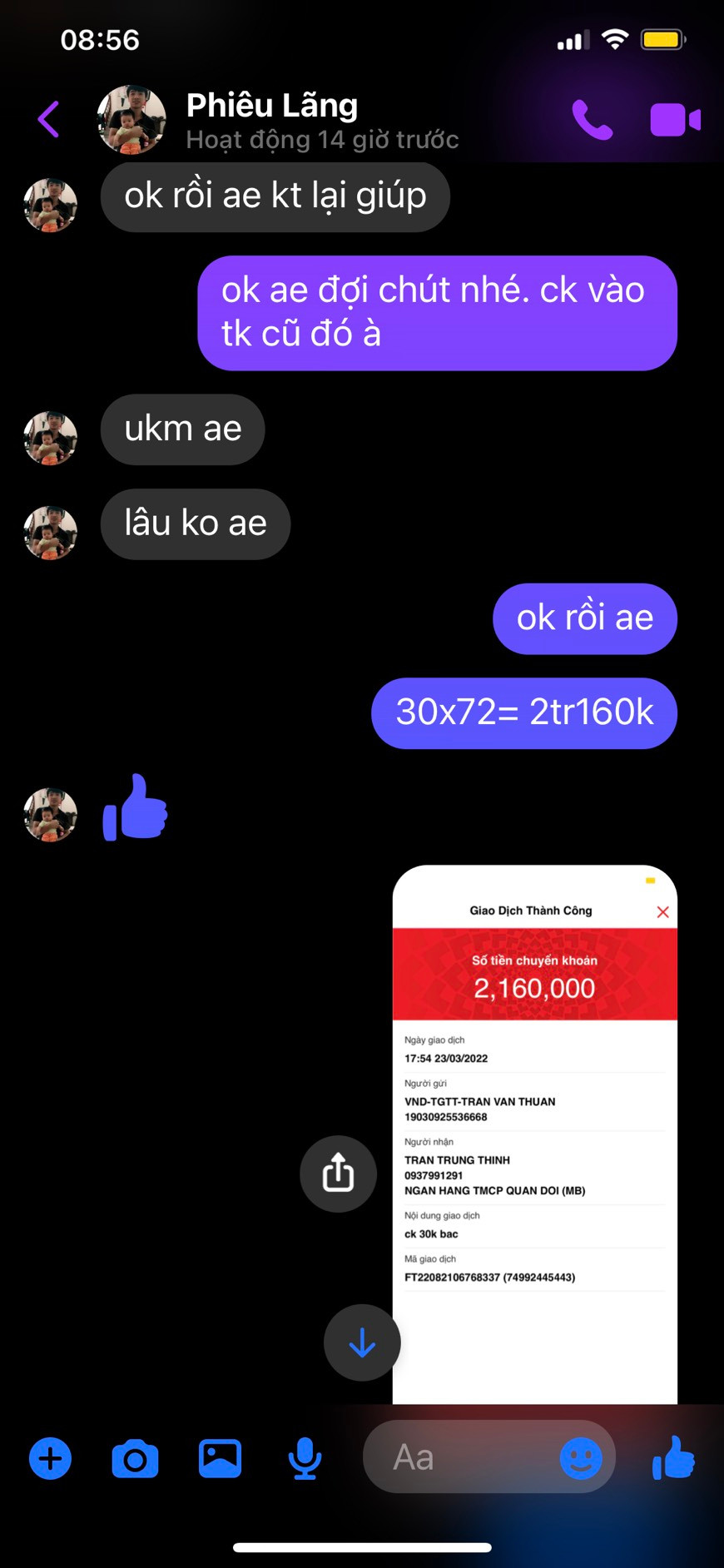
Task: Send a thumbs-up like
Action: (673, 1458)
